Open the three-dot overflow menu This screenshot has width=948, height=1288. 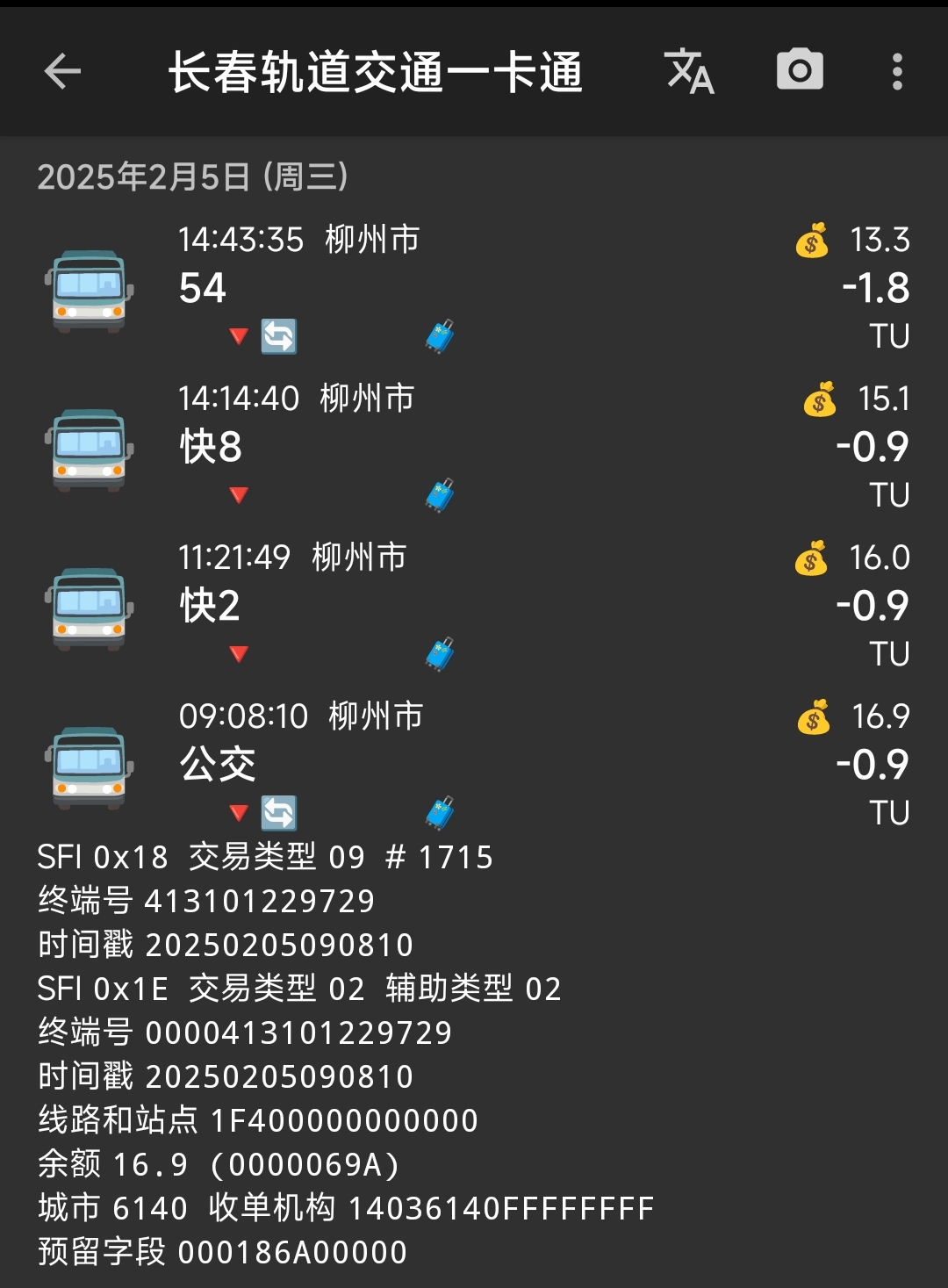pos(896,71)
